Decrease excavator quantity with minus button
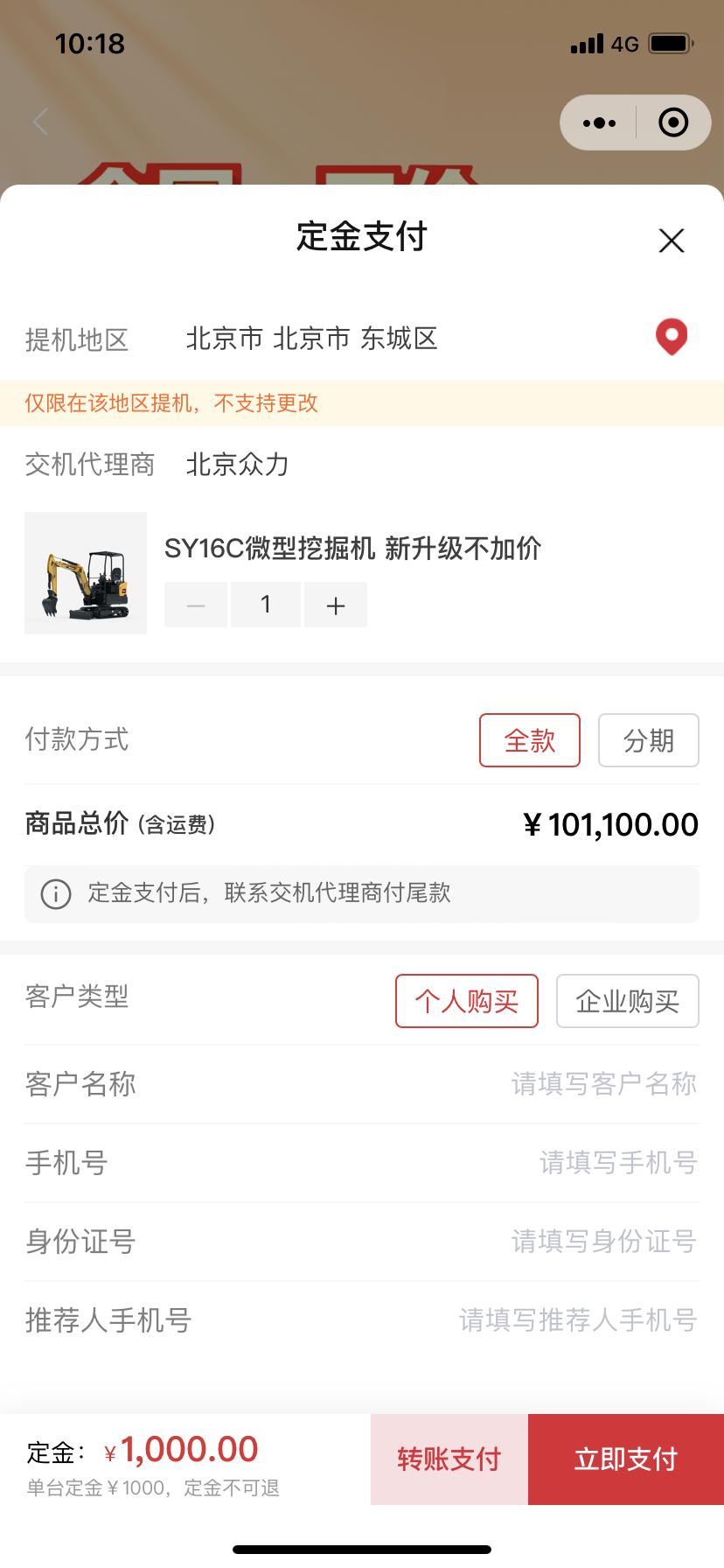 pyautogui.click(x=196, y=605)
